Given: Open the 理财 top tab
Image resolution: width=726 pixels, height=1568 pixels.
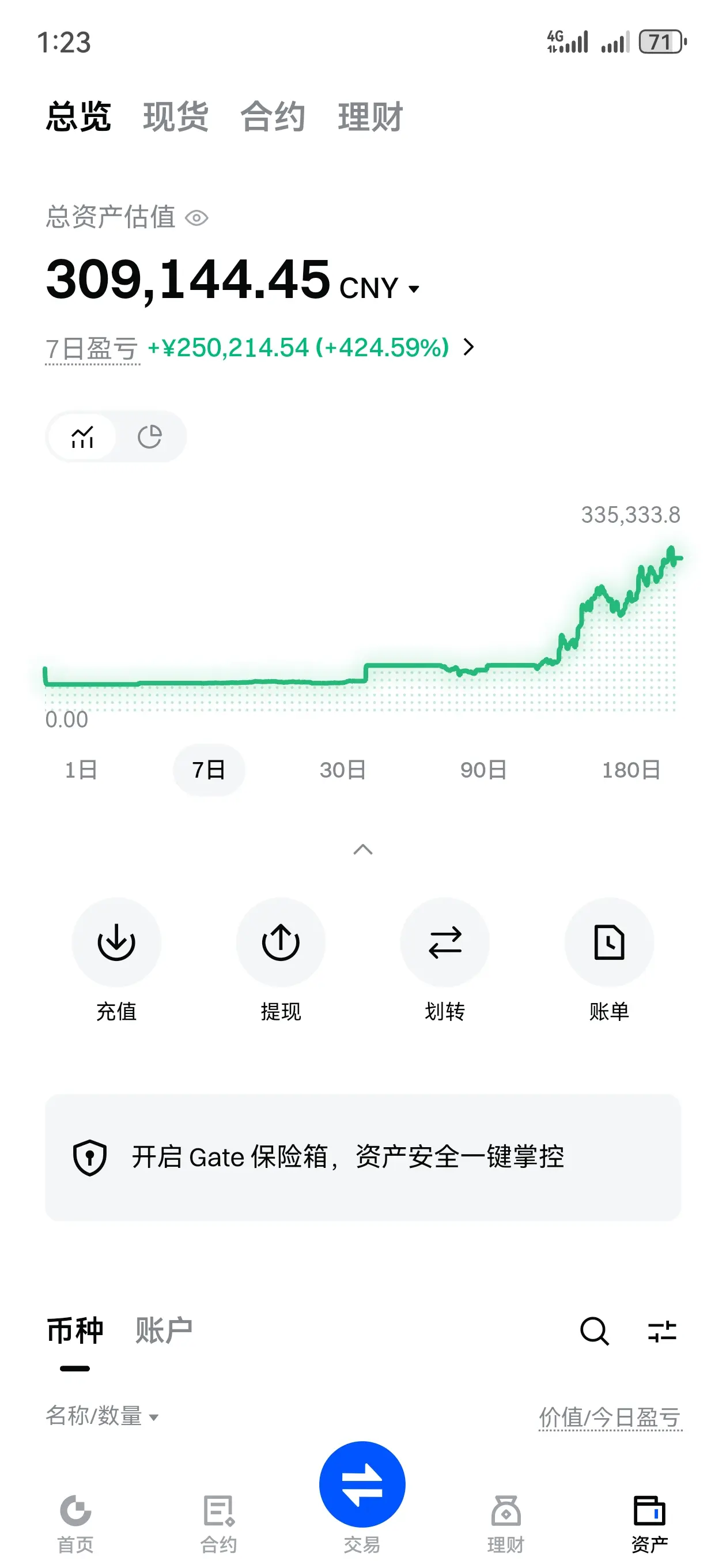Looking at the screenshot, I should point(370,116).
